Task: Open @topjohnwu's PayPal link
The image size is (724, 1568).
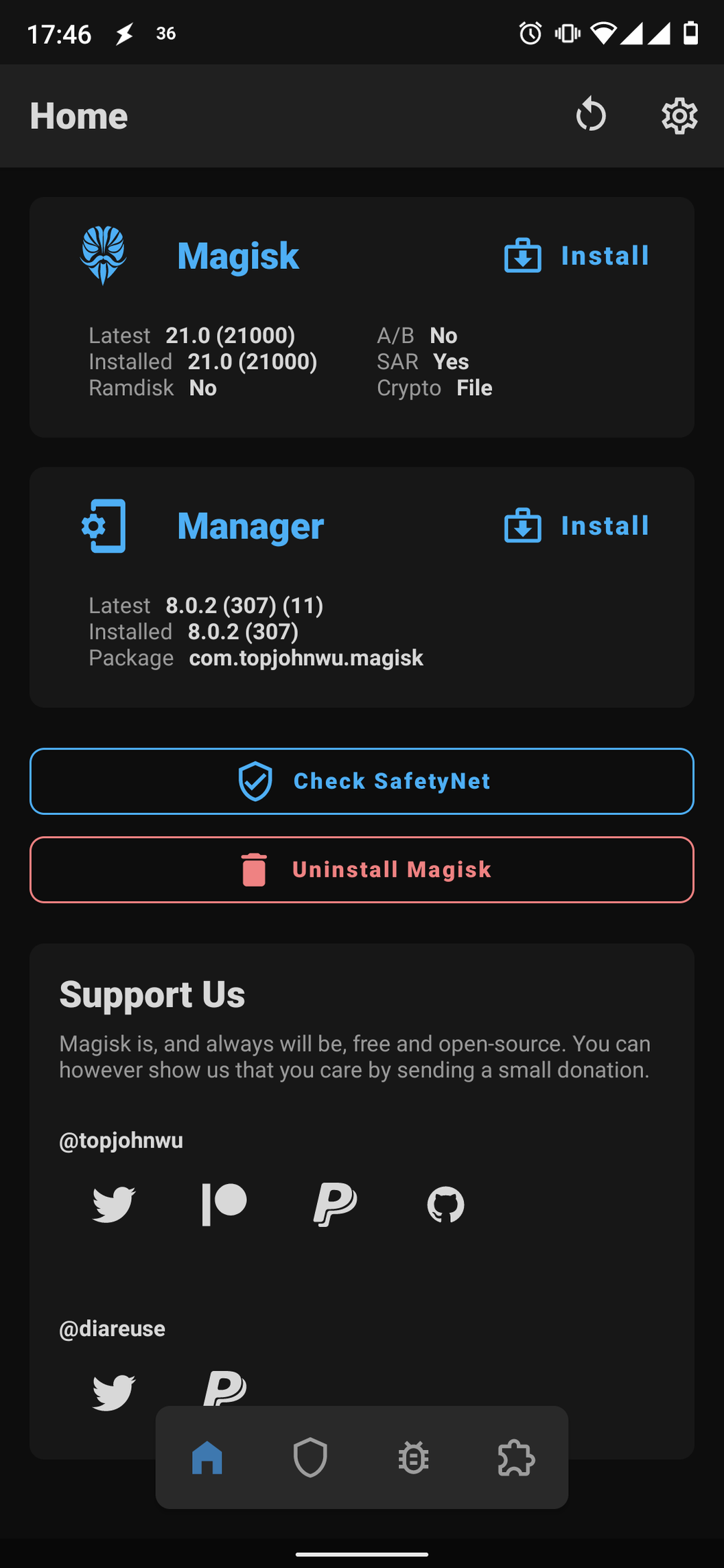Action: (x=335, y=1204)
